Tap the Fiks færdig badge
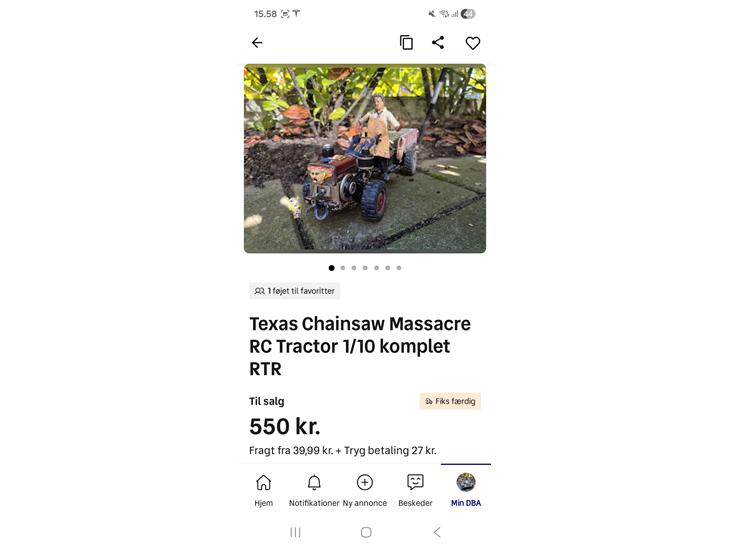 450,401
